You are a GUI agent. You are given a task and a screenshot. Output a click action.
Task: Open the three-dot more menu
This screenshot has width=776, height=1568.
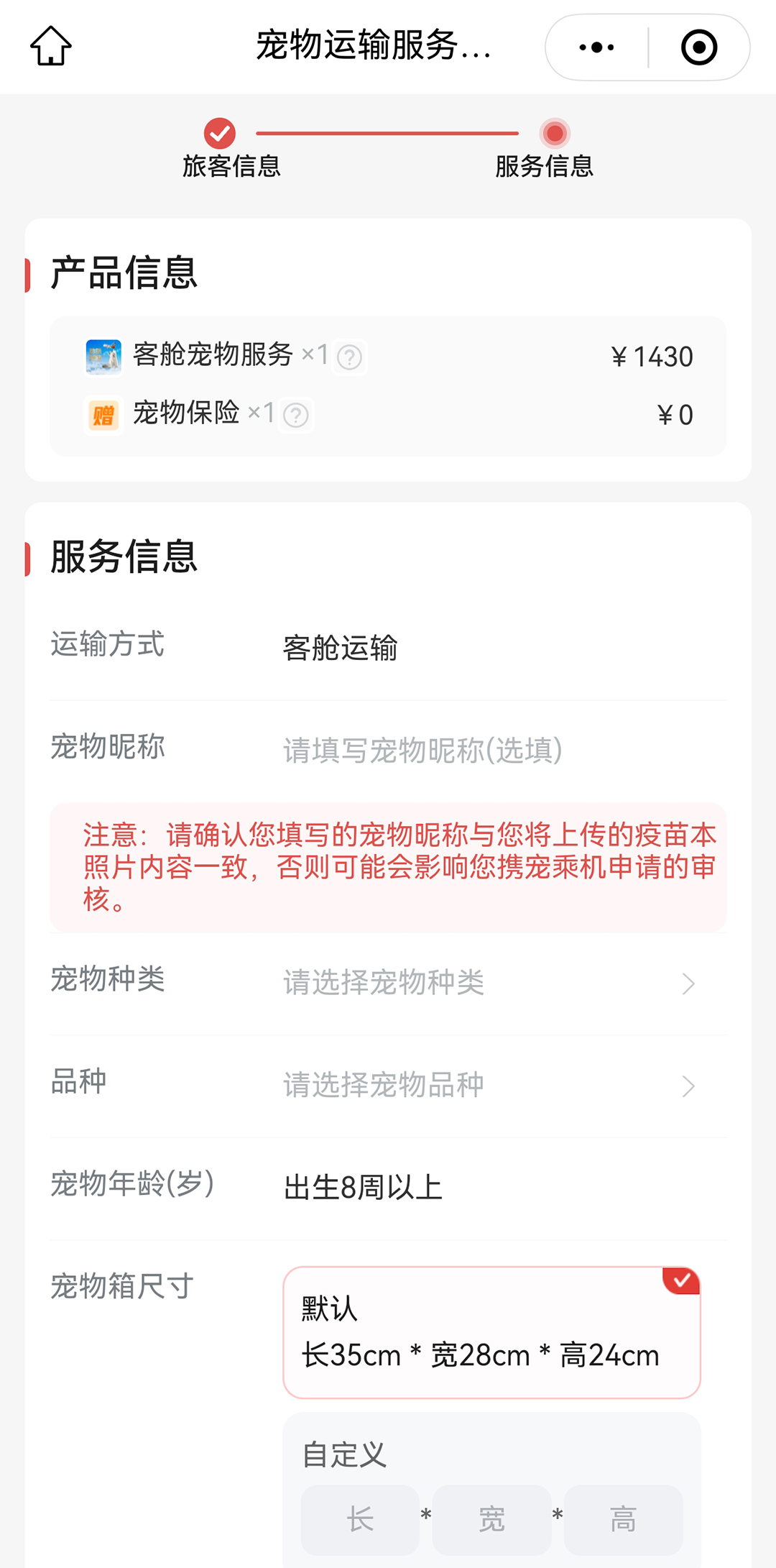pos(596,47)
